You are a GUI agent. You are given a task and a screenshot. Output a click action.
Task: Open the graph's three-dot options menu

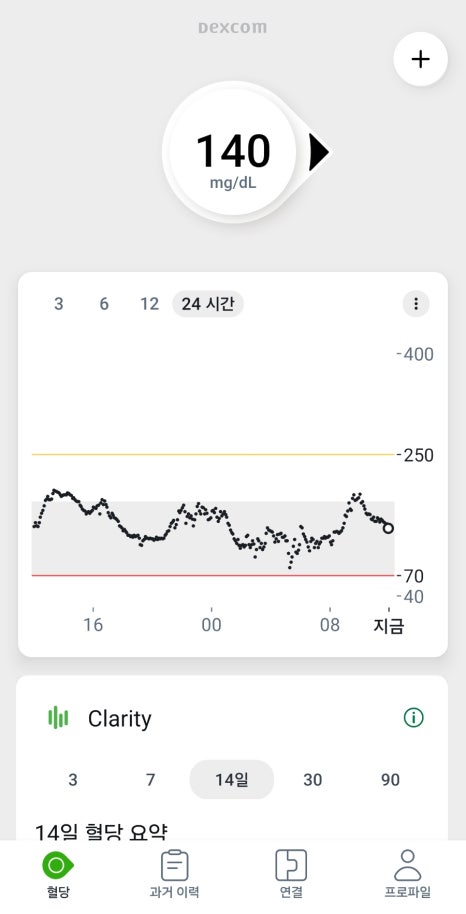pos(416,304)
